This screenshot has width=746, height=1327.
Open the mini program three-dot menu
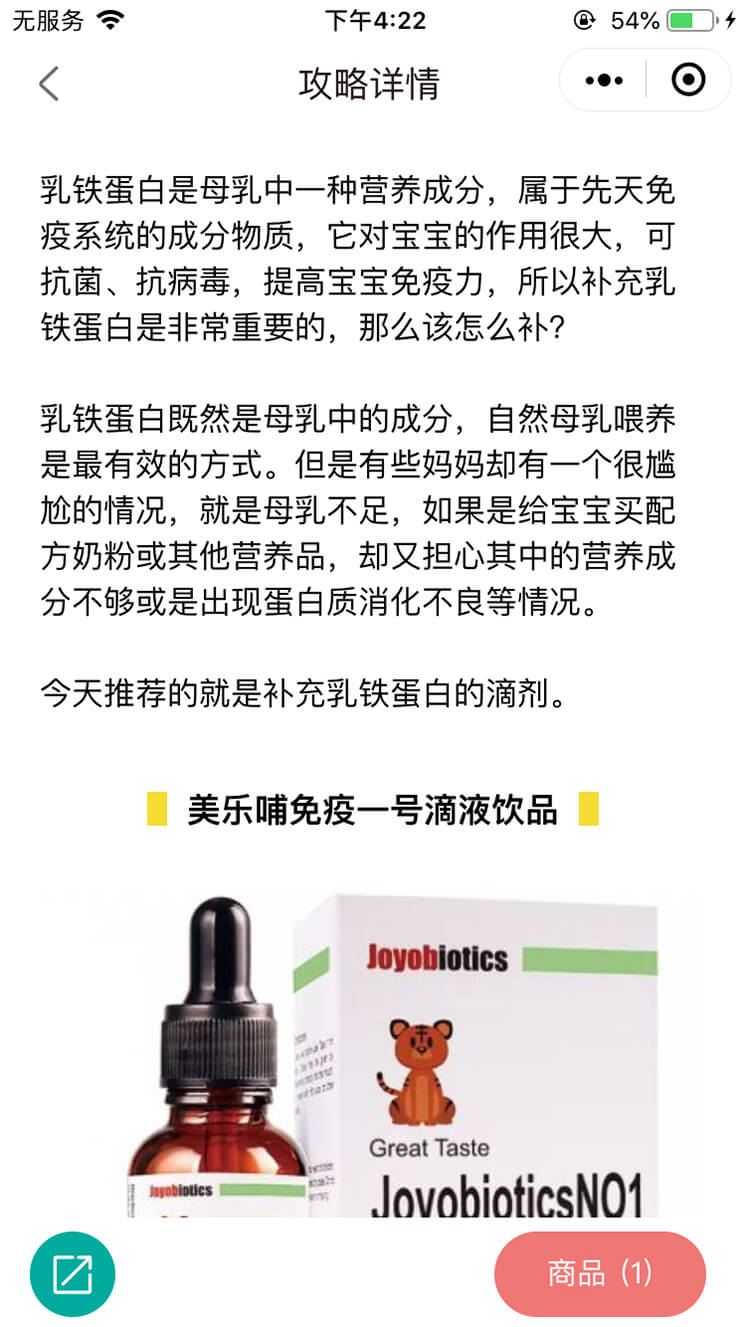603,80
